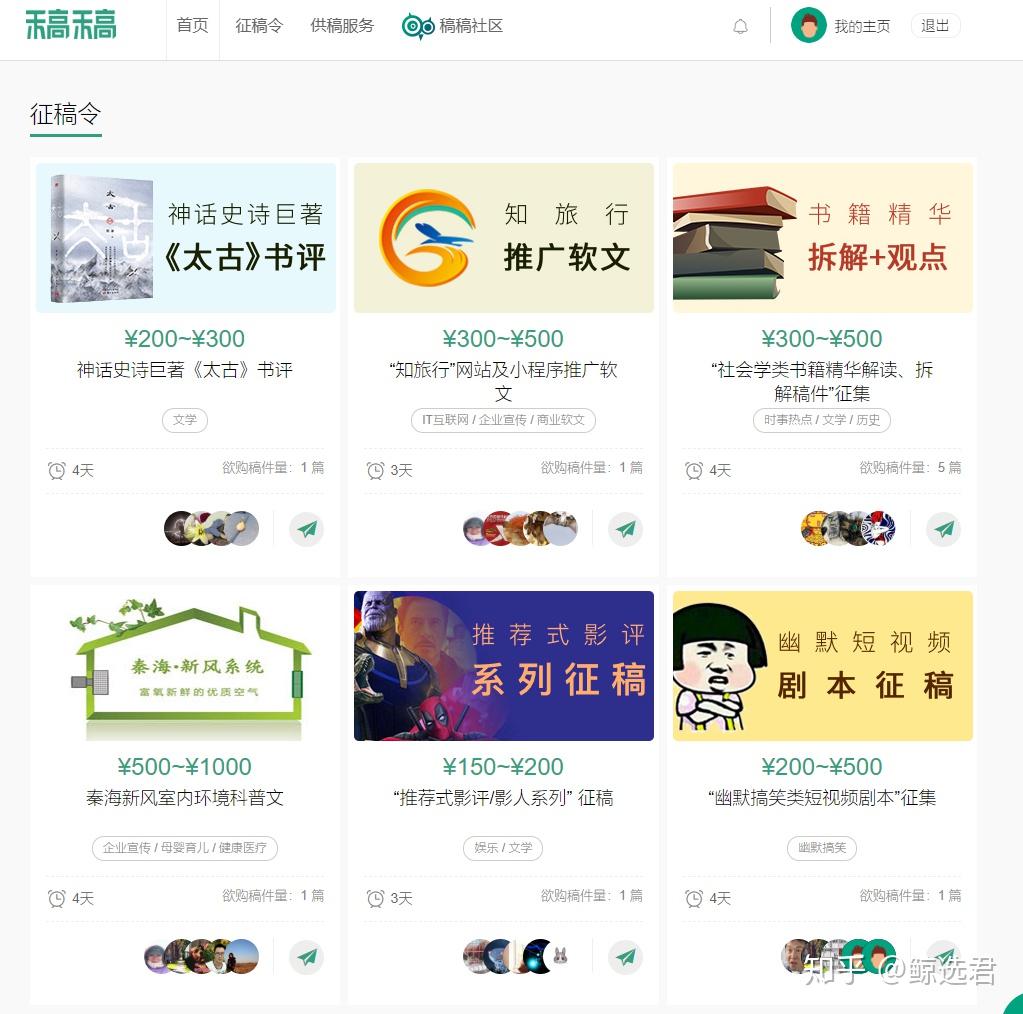Go to 禾高禾高 logo home
1023x1014 pixels.
(70, 26)
